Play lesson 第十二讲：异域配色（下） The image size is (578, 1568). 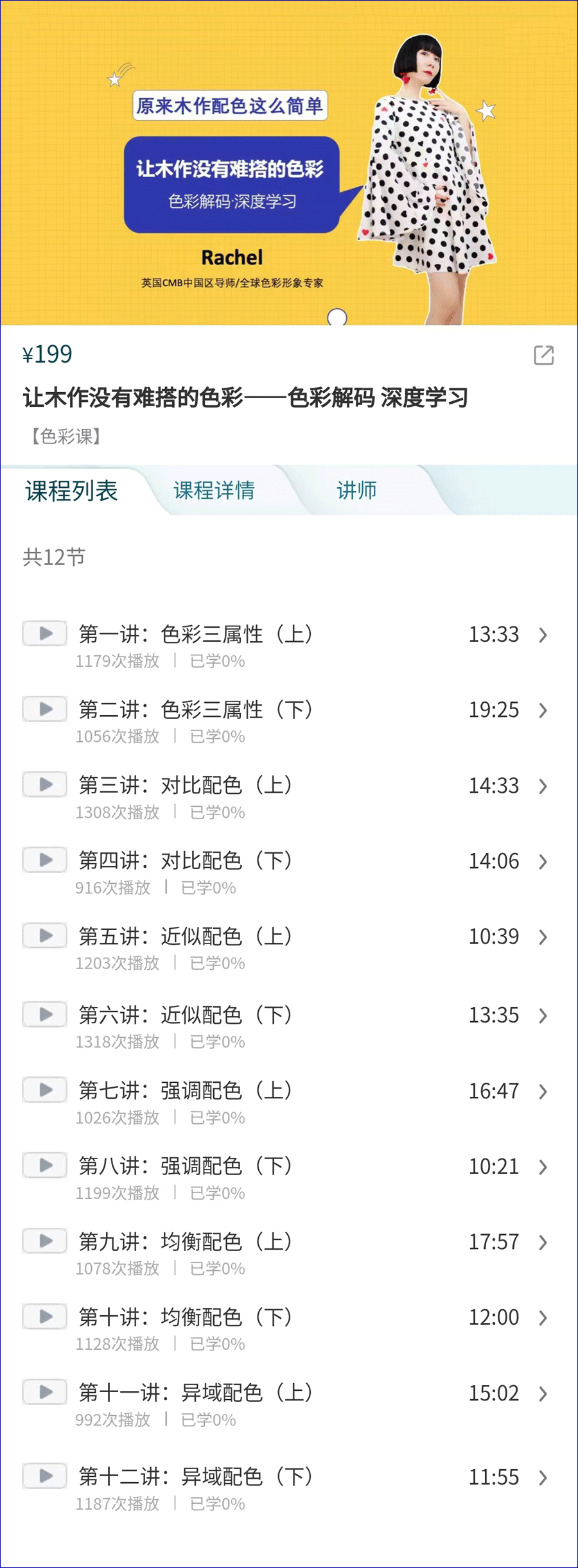pyautogui.click(x=45, y=1476)
